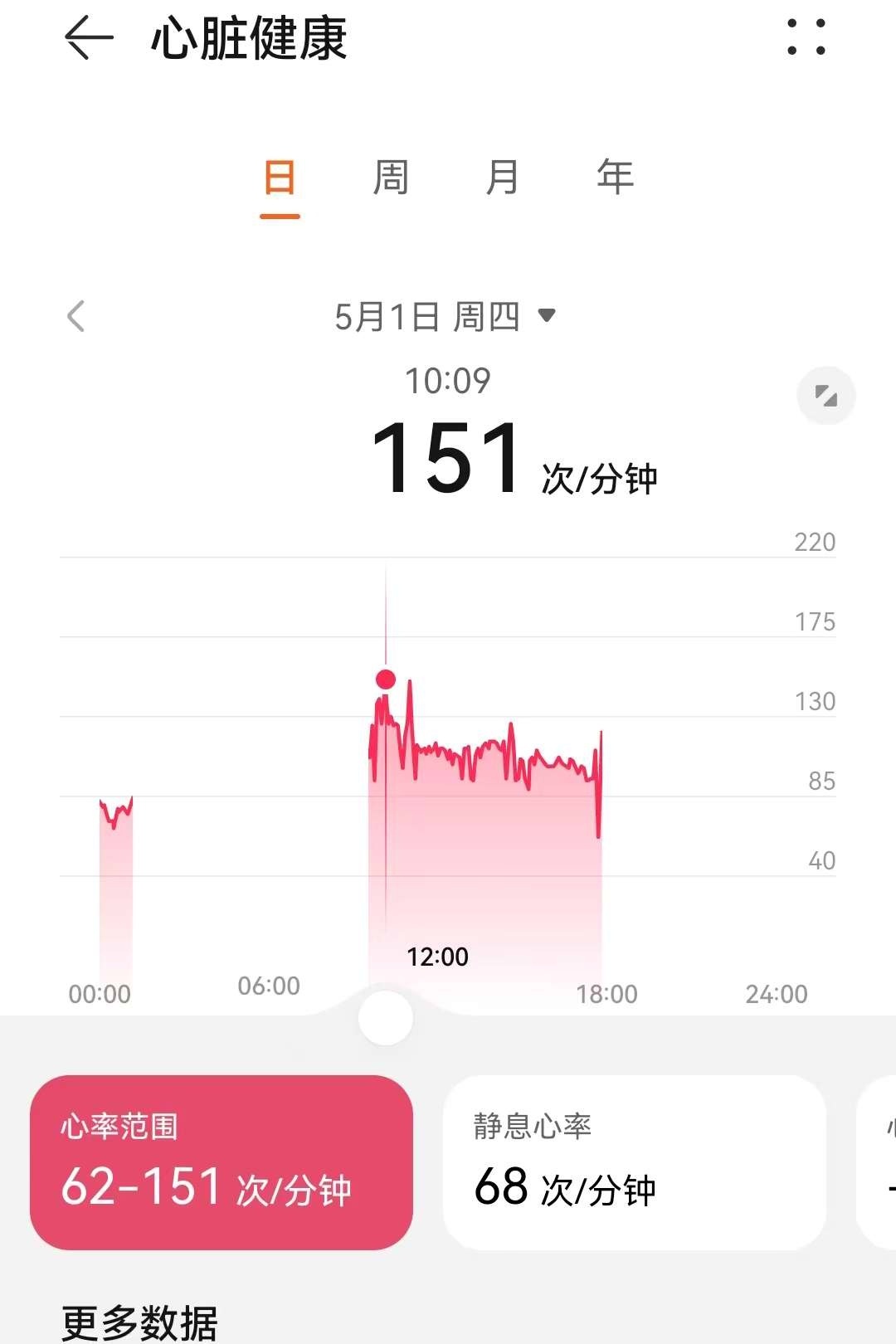Open the four-dot more options menu
This screenshot has width=896, height=1344.
pos(806,38)
